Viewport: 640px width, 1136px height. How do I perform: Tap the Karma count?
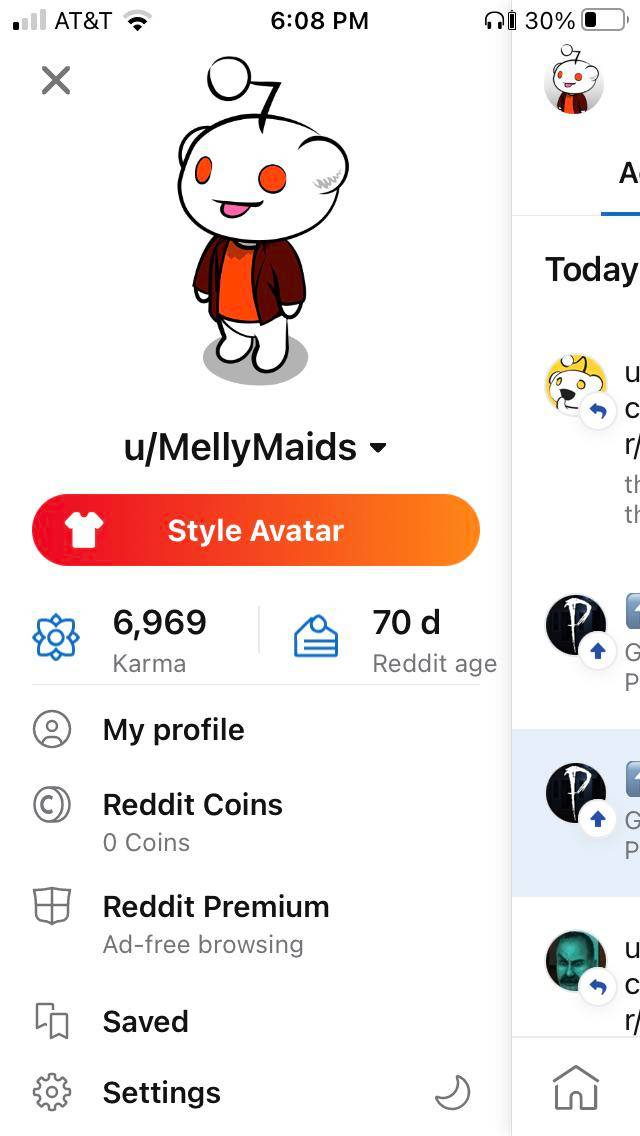click(x=158, y=636)
